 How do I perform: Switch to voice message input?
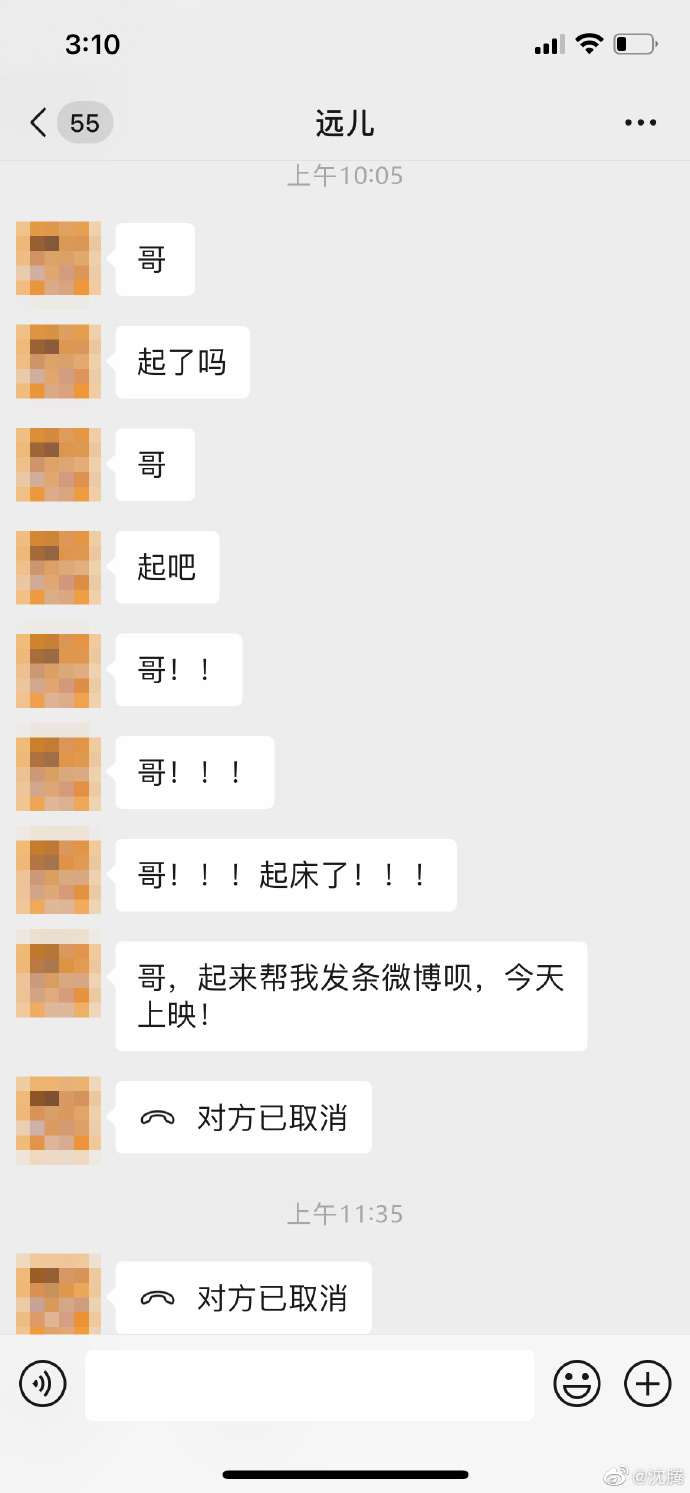pos(43,1384)
